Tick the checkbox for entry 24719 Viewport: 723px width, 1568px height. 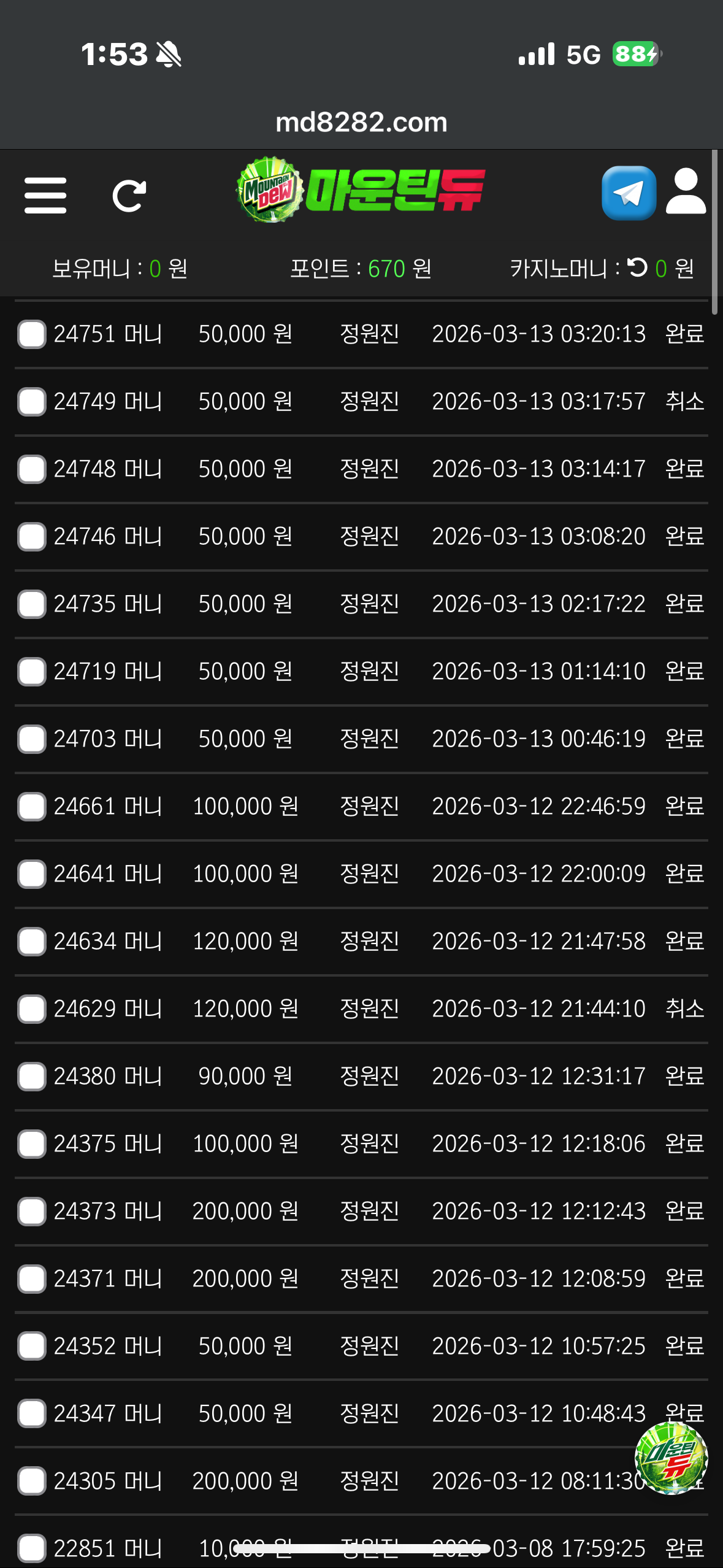tap(32, 672)
